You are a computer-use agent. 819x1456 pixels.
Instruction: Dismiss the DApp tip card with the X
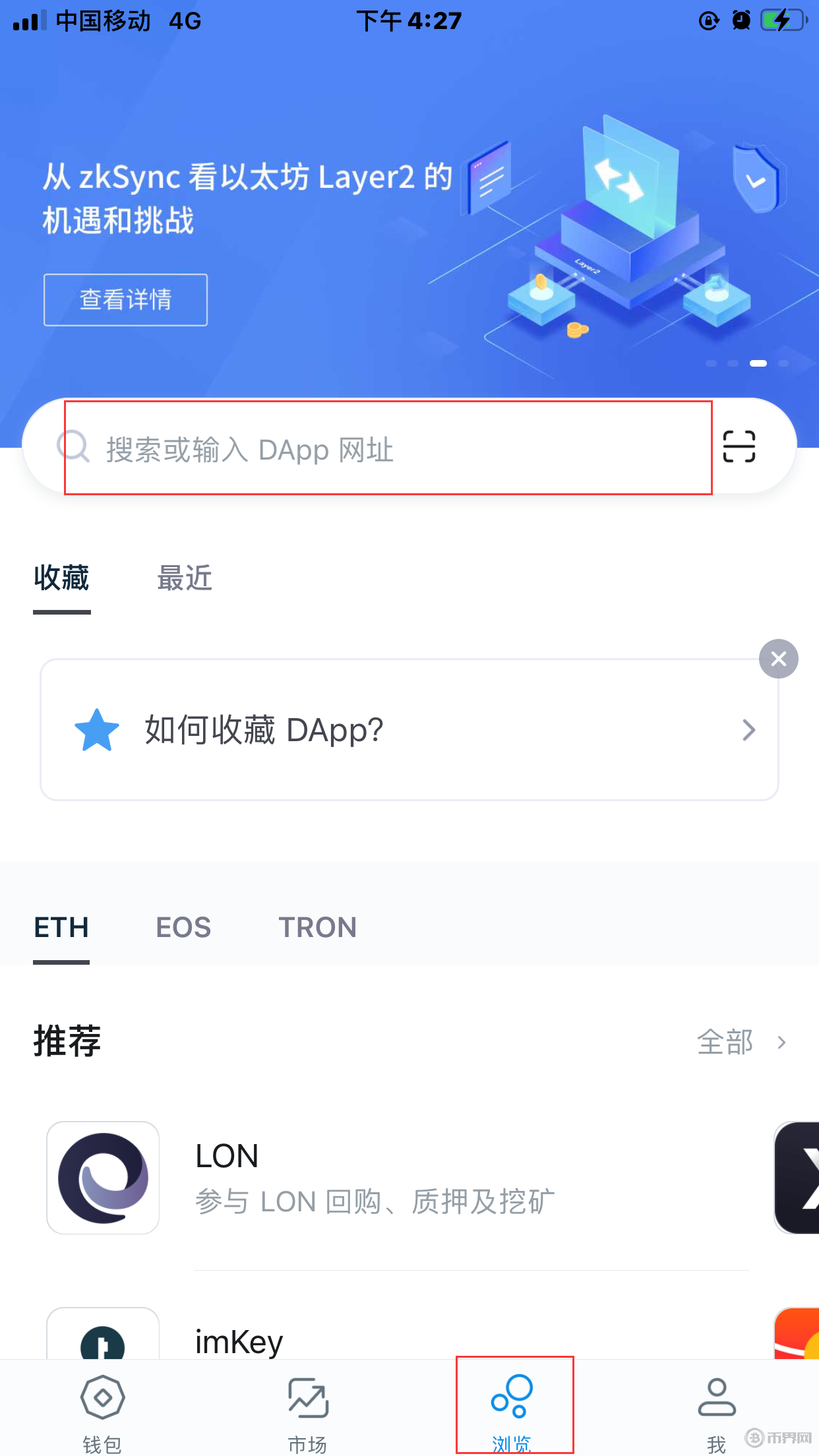point(779,659)
